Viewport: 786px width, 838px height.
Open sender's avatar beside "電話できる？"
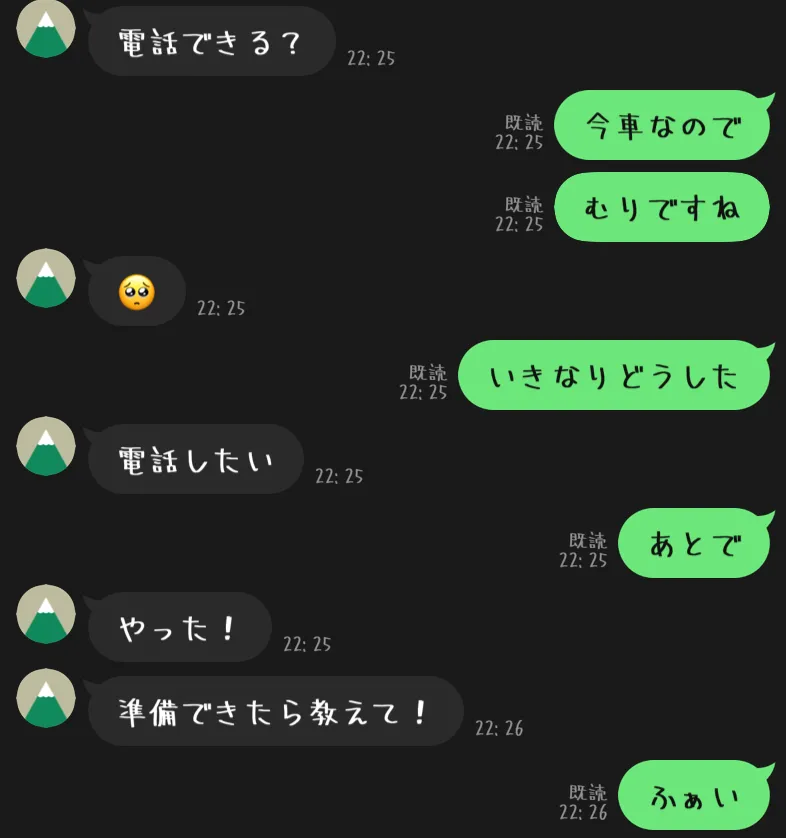click(x=46, y=30)
